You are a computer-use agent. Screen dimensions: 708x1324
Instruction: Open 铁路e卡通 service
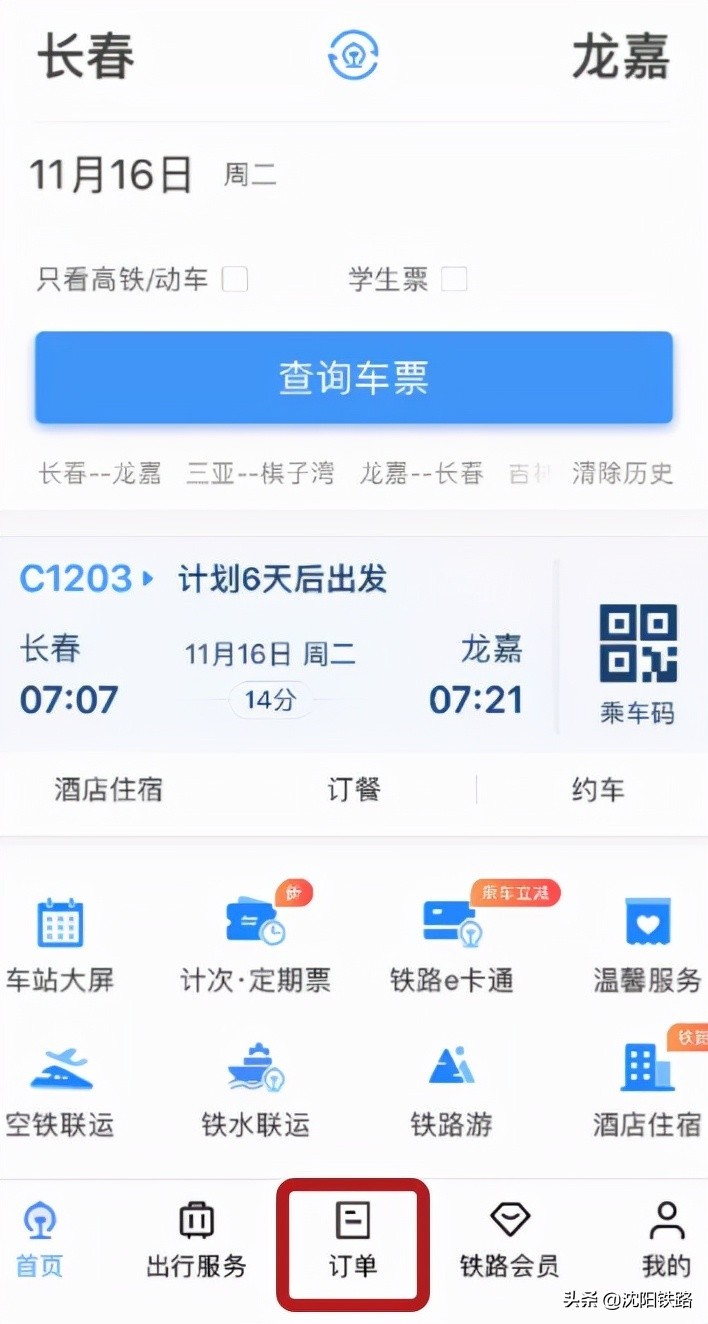[452, 945]
